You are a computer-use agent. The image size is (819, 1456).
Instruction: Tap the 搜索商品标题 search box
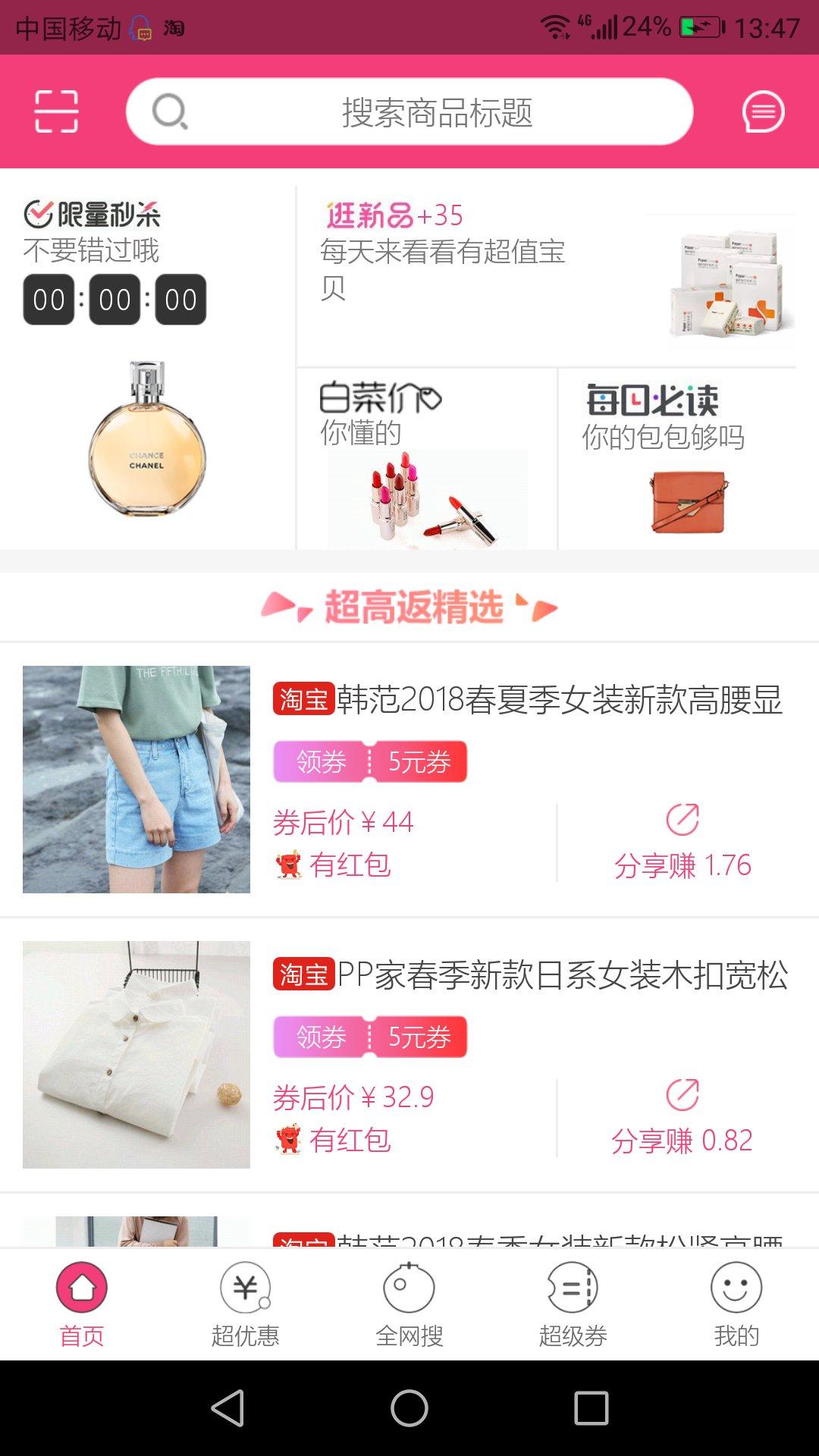[409, 111]
